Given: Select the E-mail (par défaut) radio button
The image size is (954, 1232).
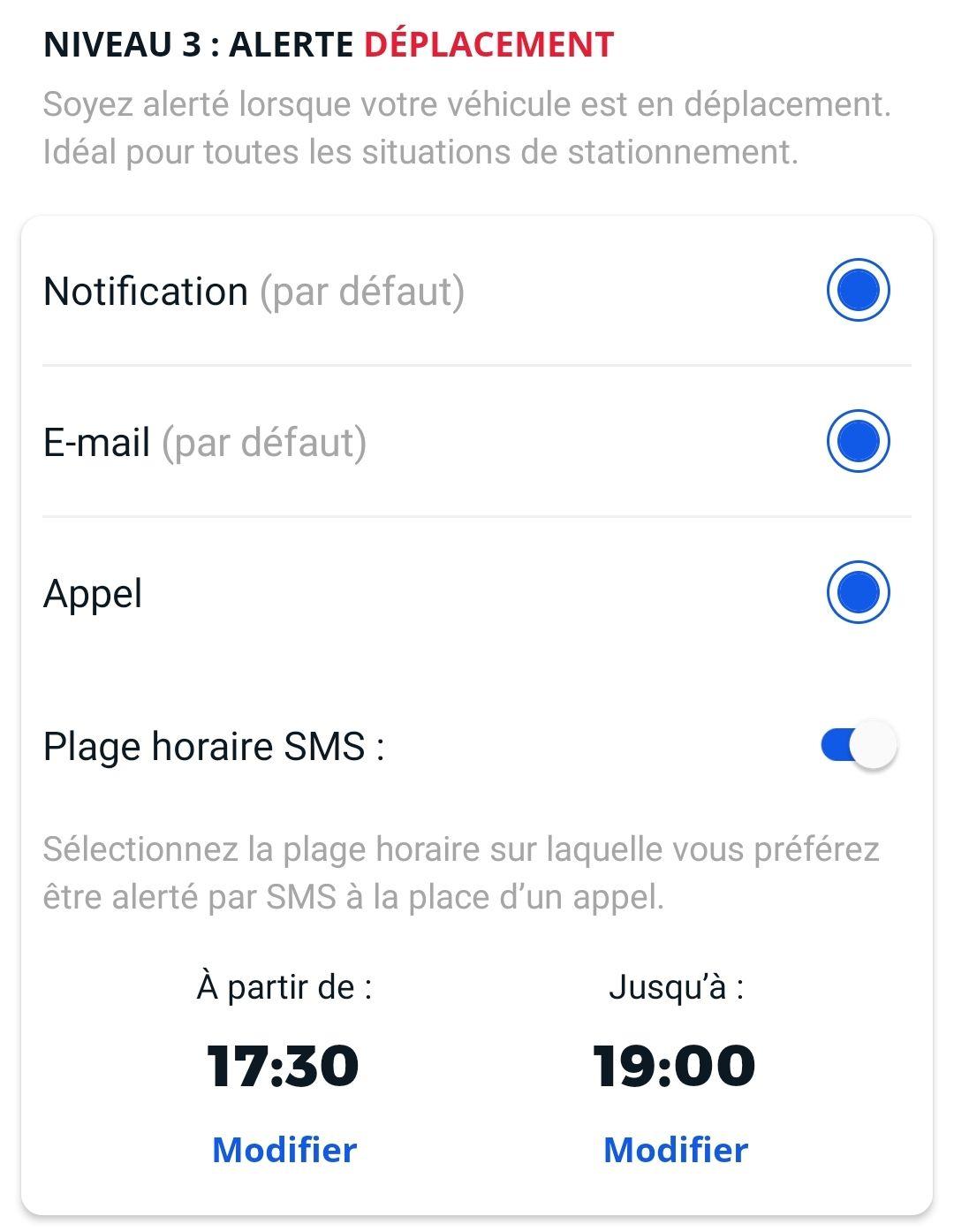Looking at the screenshot, I should (x=858, y=443).
